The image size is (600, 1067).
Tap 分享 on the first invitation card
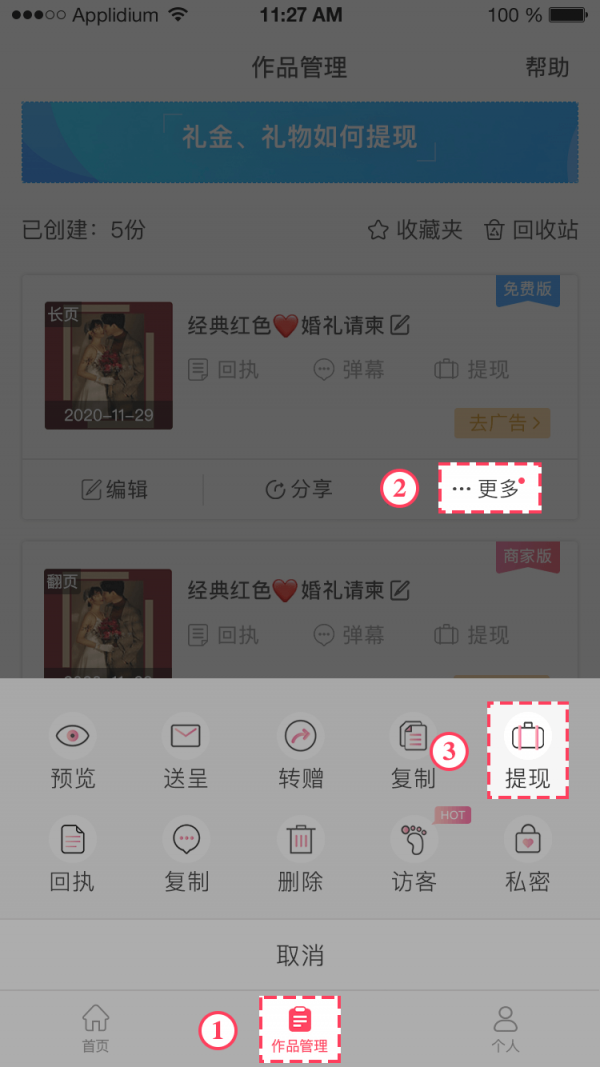click(x=298, y=489)
